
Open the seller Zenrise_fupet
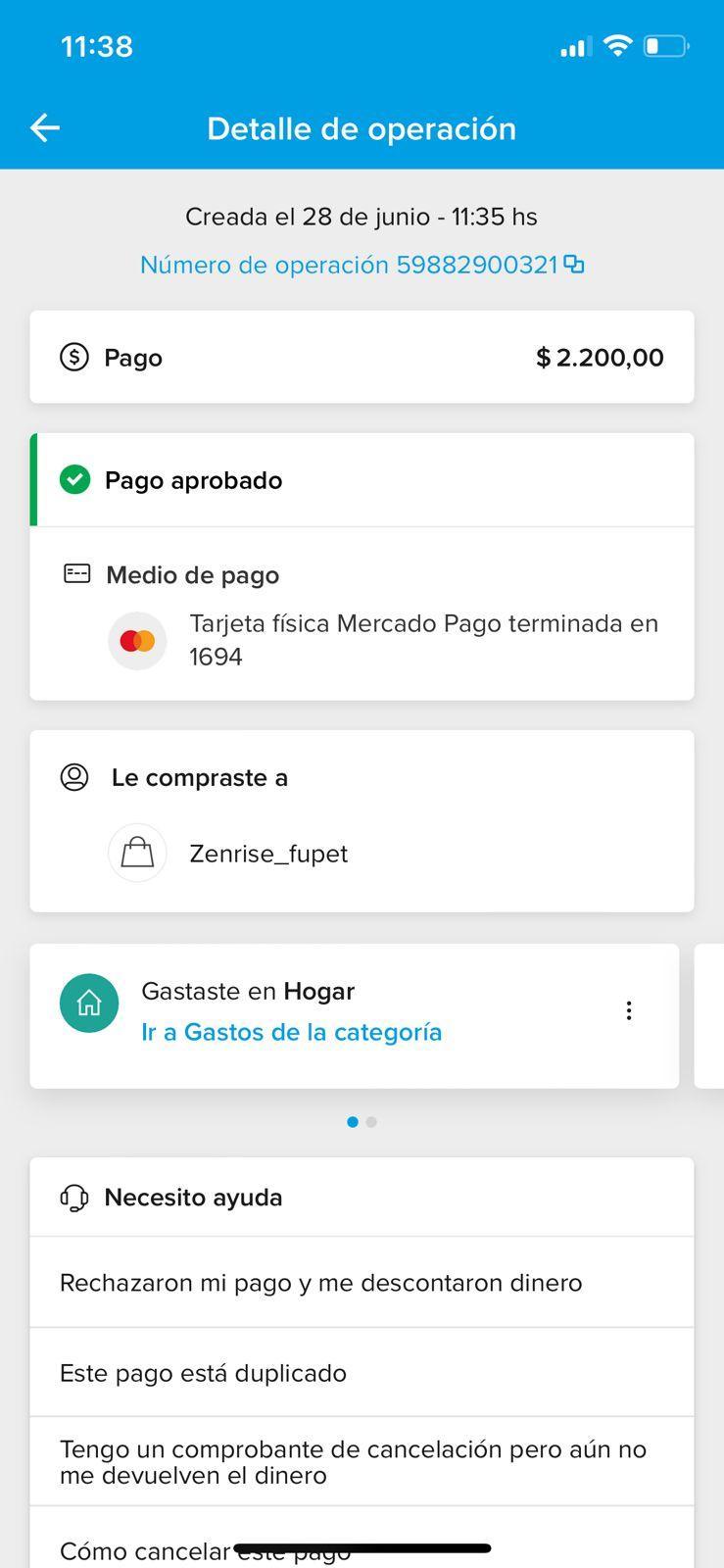click(267, 854)
